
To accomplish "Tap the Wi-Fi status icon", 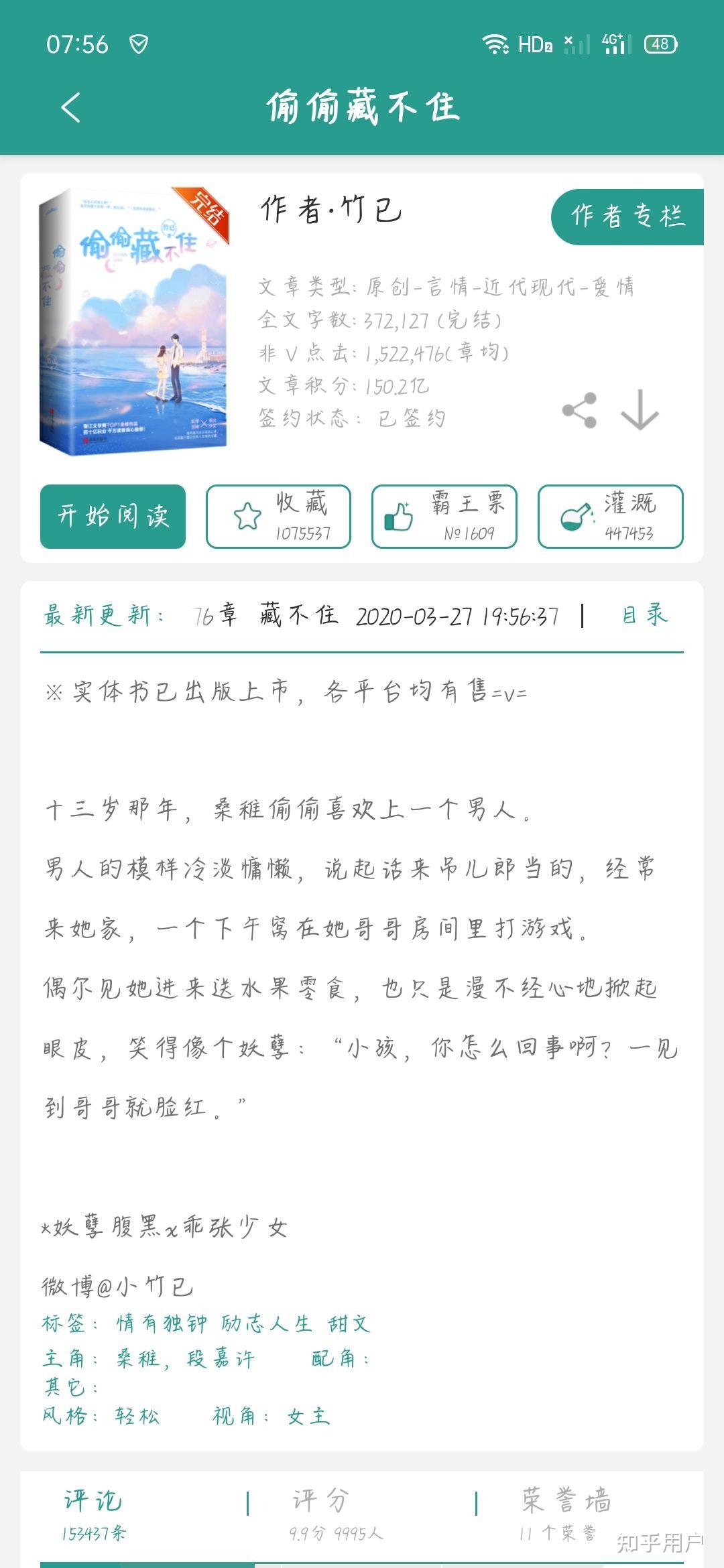I will point(496,42).
